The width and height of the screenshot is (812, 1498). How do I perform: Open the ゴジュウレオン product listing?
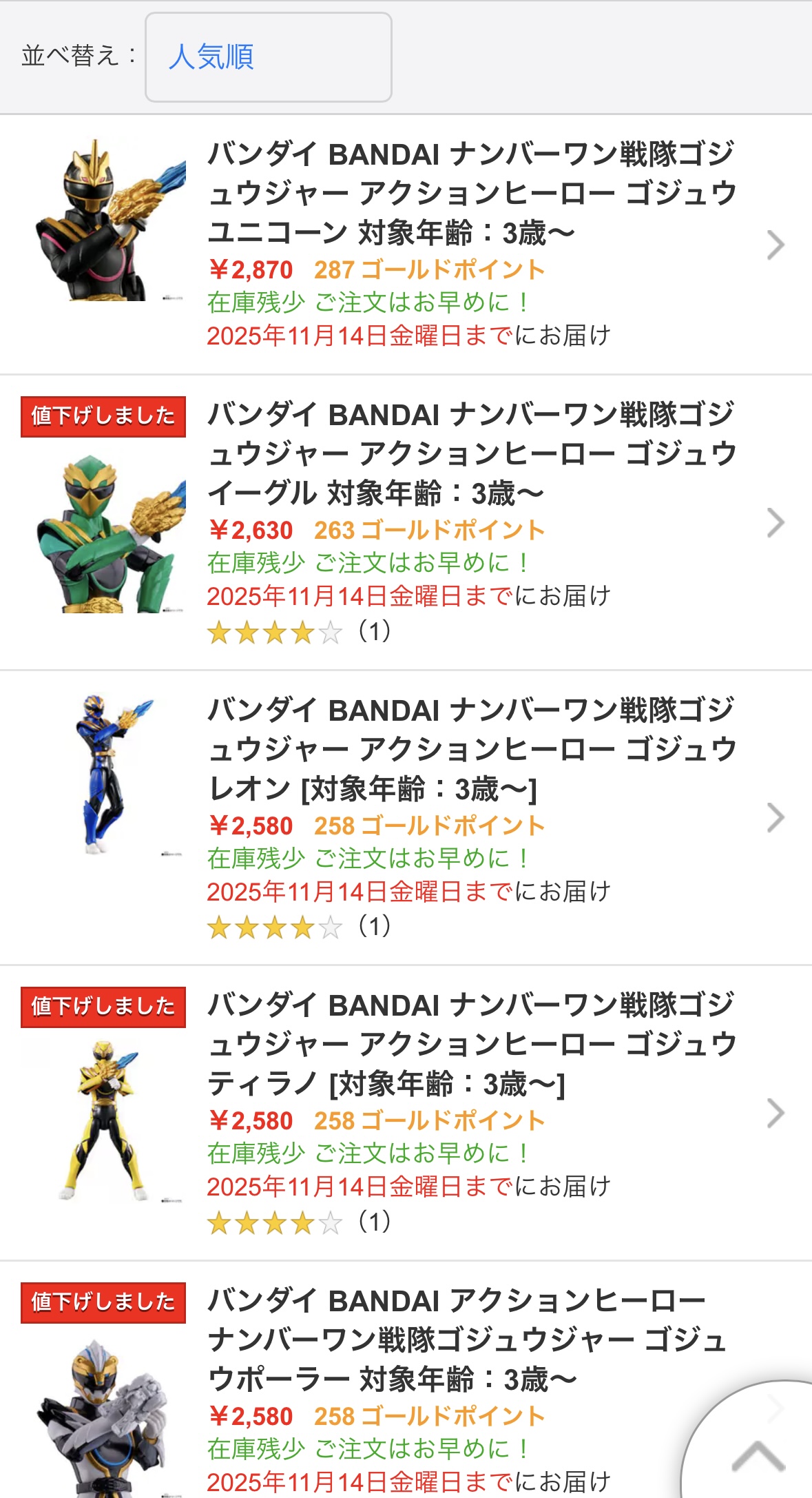[471, 749]
